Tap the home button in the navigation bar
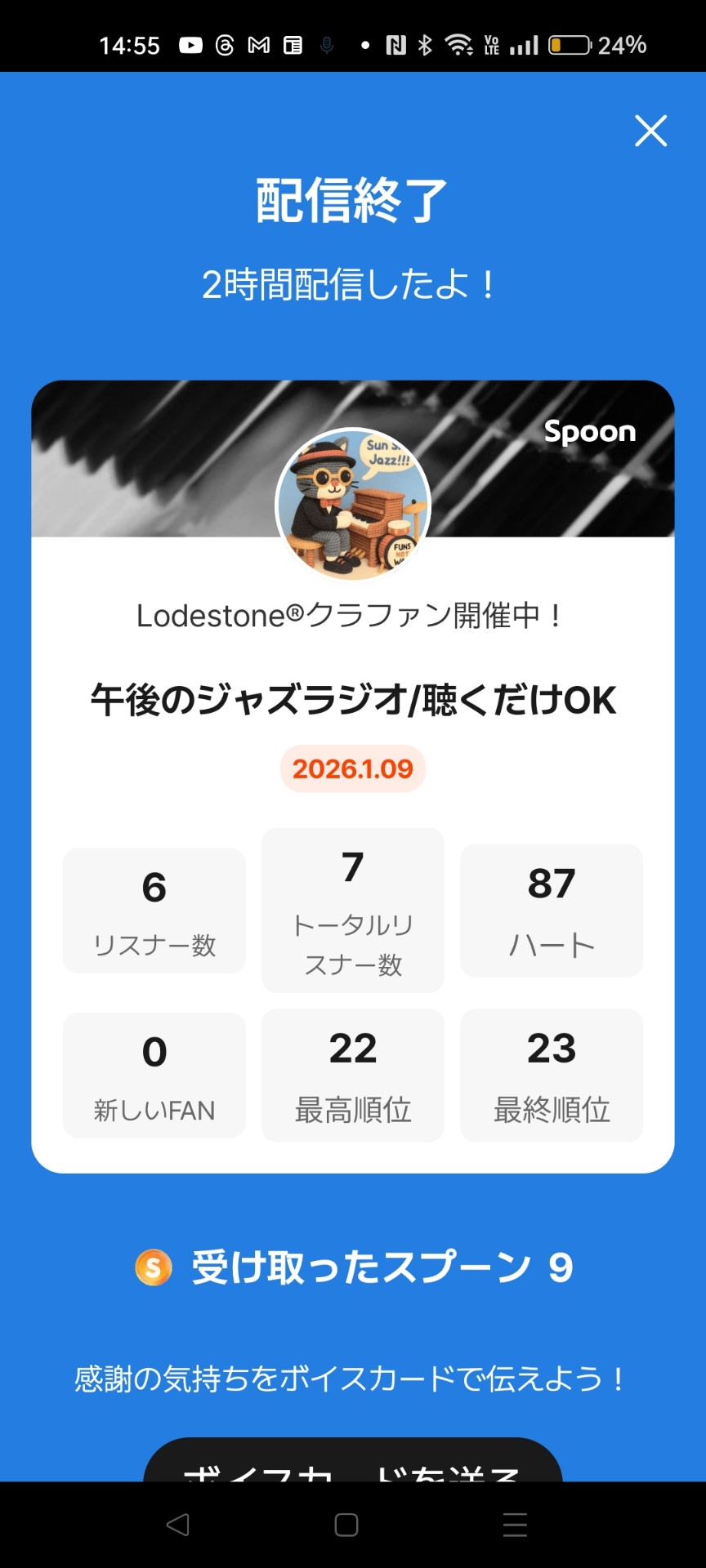Image resolution: width=706 pixels, height=1568 pixels. click(346, 1524)
